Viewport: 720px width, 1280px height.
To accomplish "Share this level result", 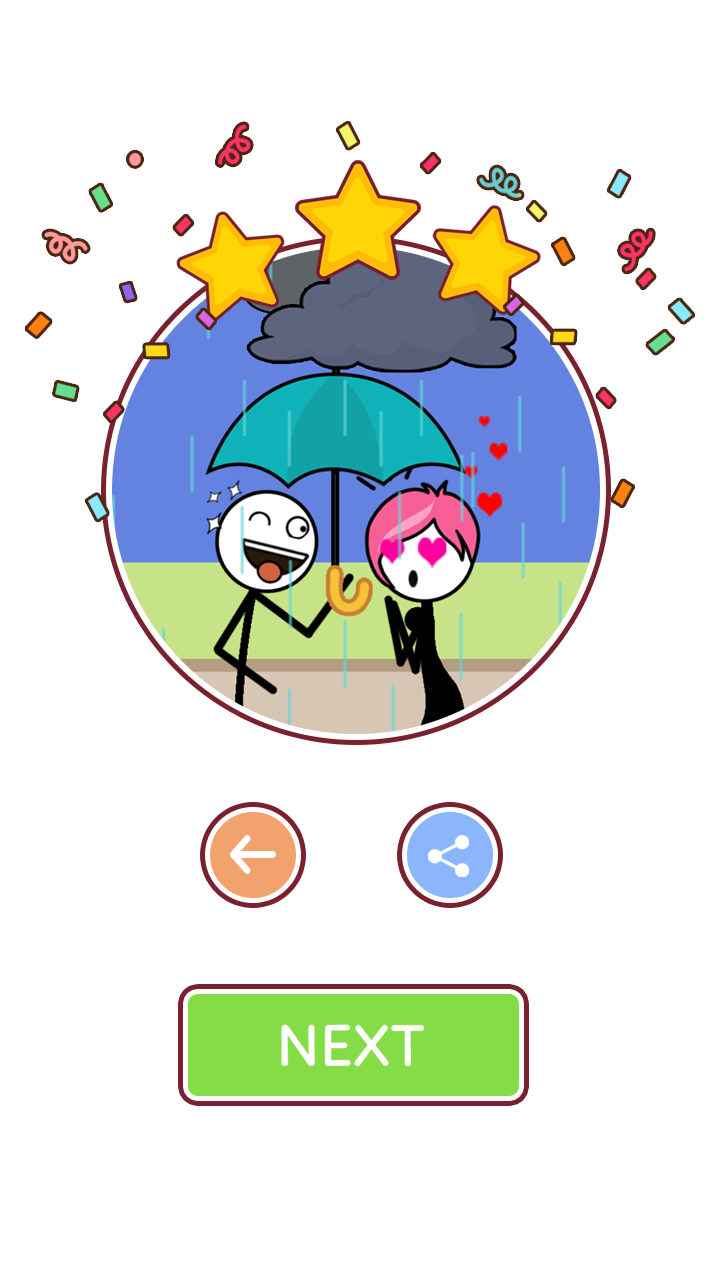I will (x=449, y=855).
